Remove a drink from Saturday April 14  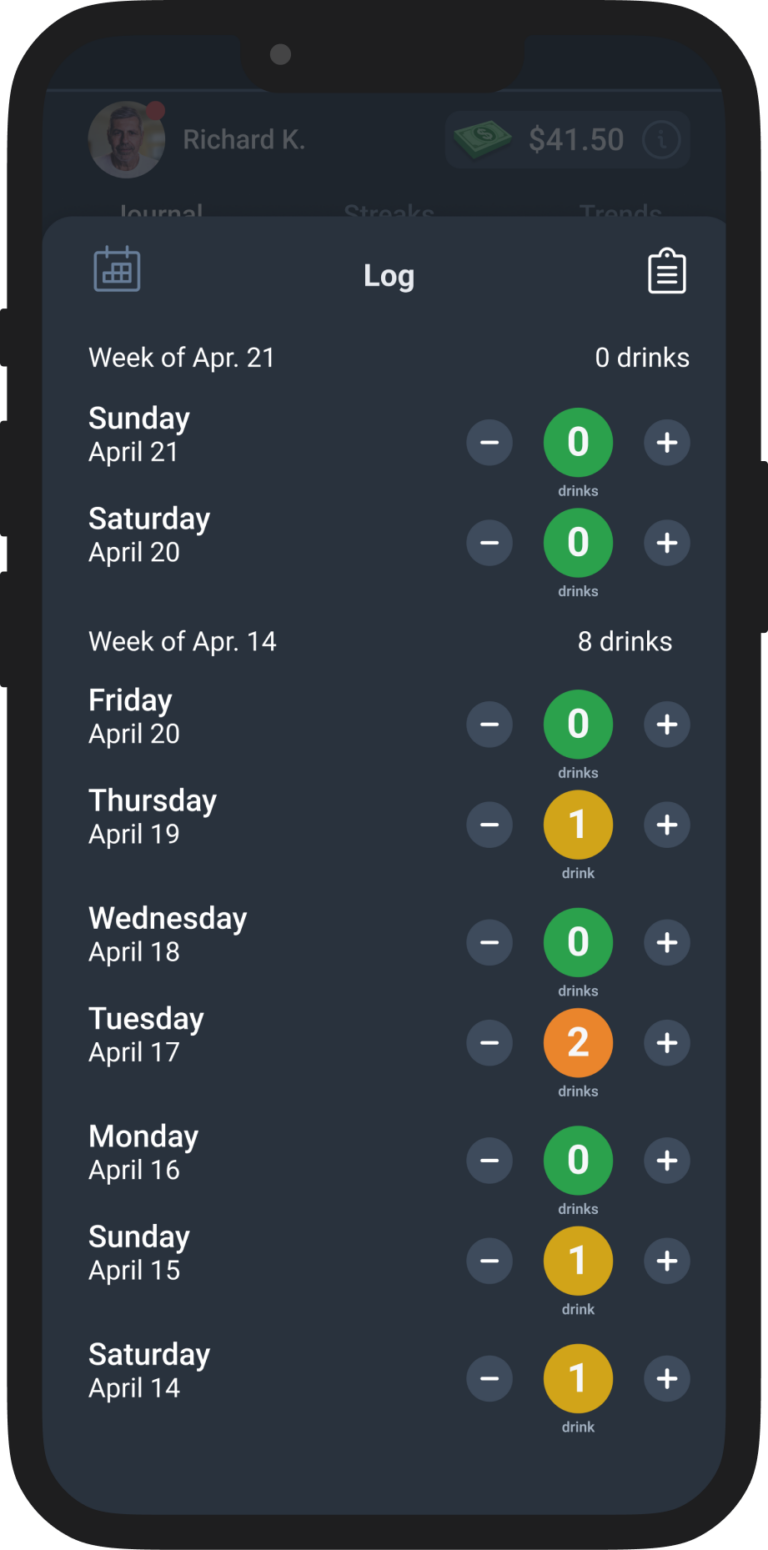coord(490,1379)
